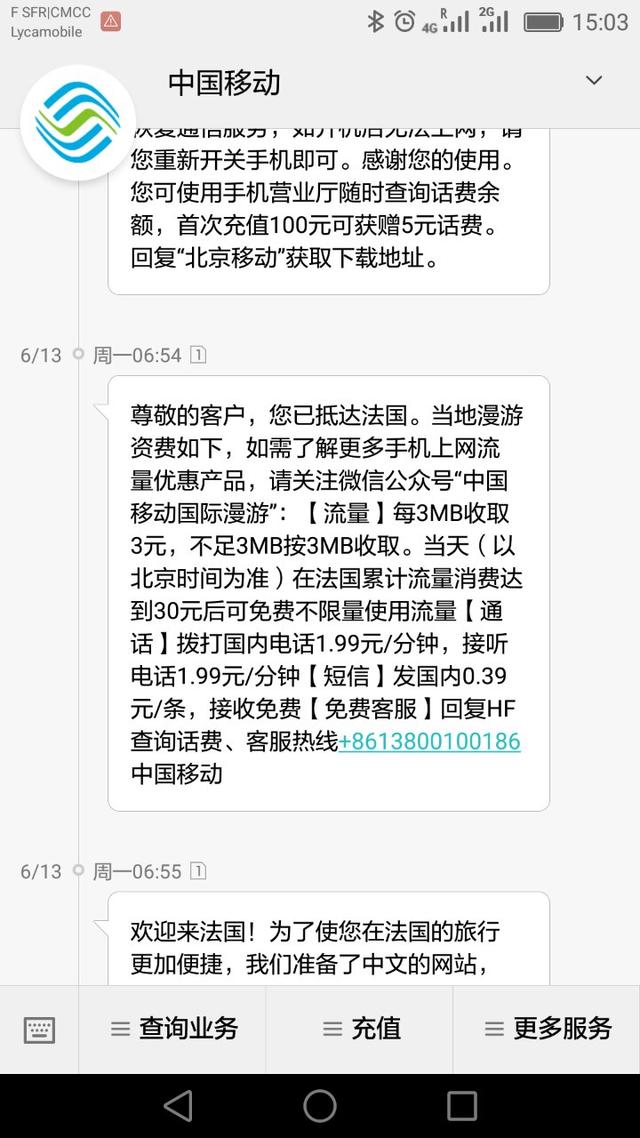Go back using the system back button
The image size is (640, 1138).
[178, 1106]
